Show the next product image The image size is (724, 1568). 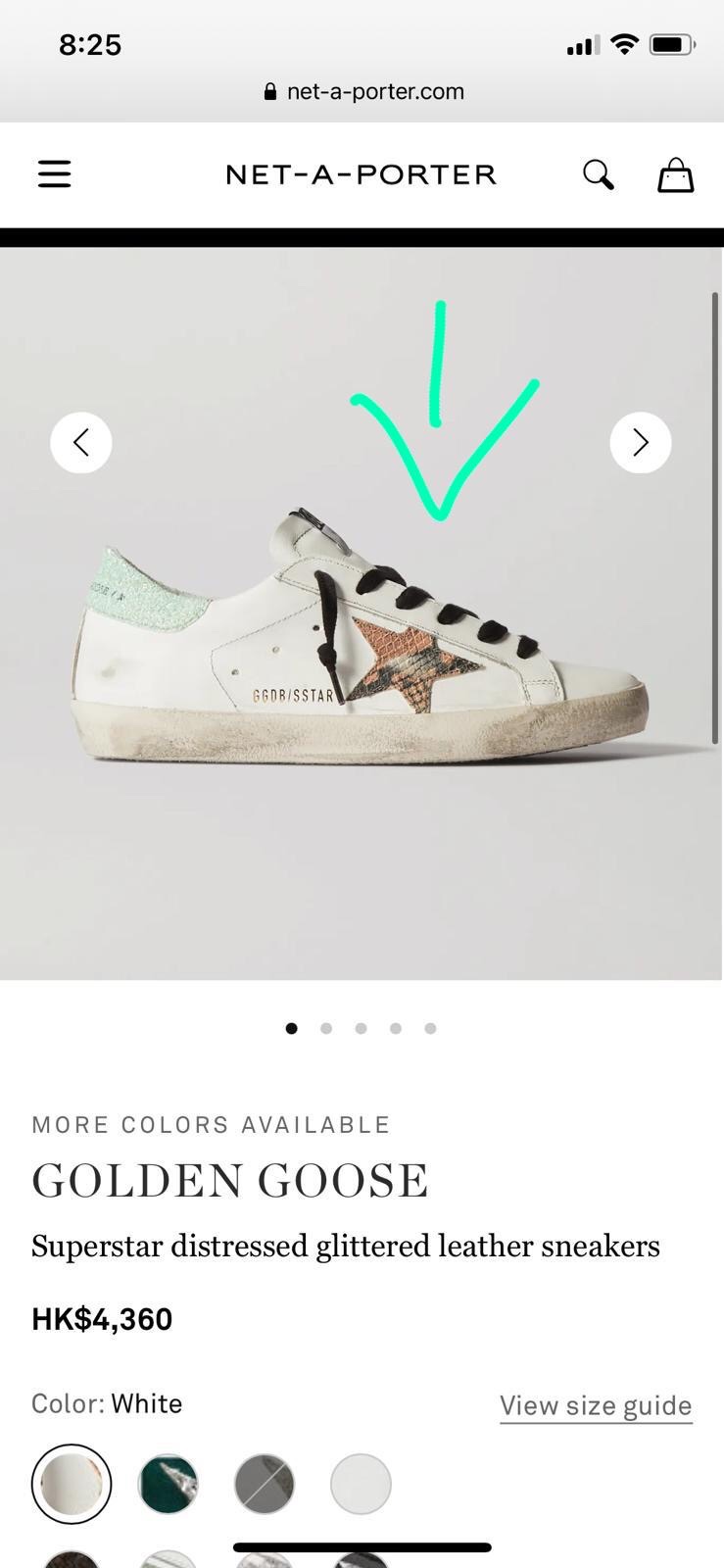coord(641,443)
